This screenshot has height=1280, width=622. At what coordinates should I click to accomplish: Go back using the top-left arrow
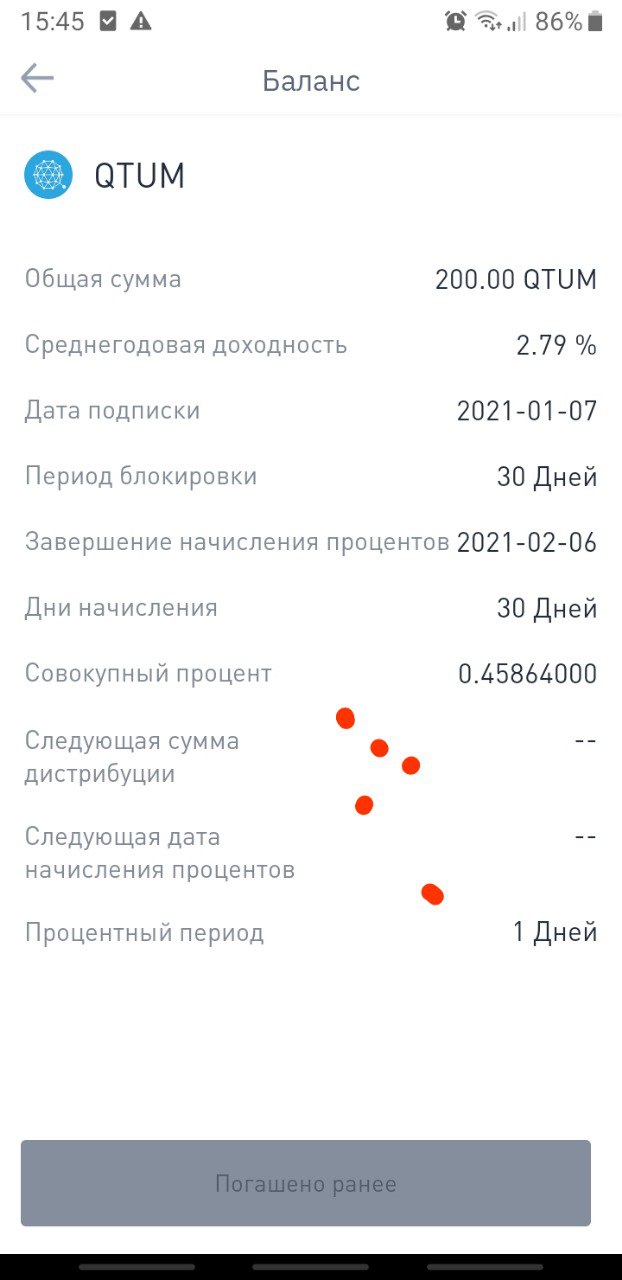37,79
